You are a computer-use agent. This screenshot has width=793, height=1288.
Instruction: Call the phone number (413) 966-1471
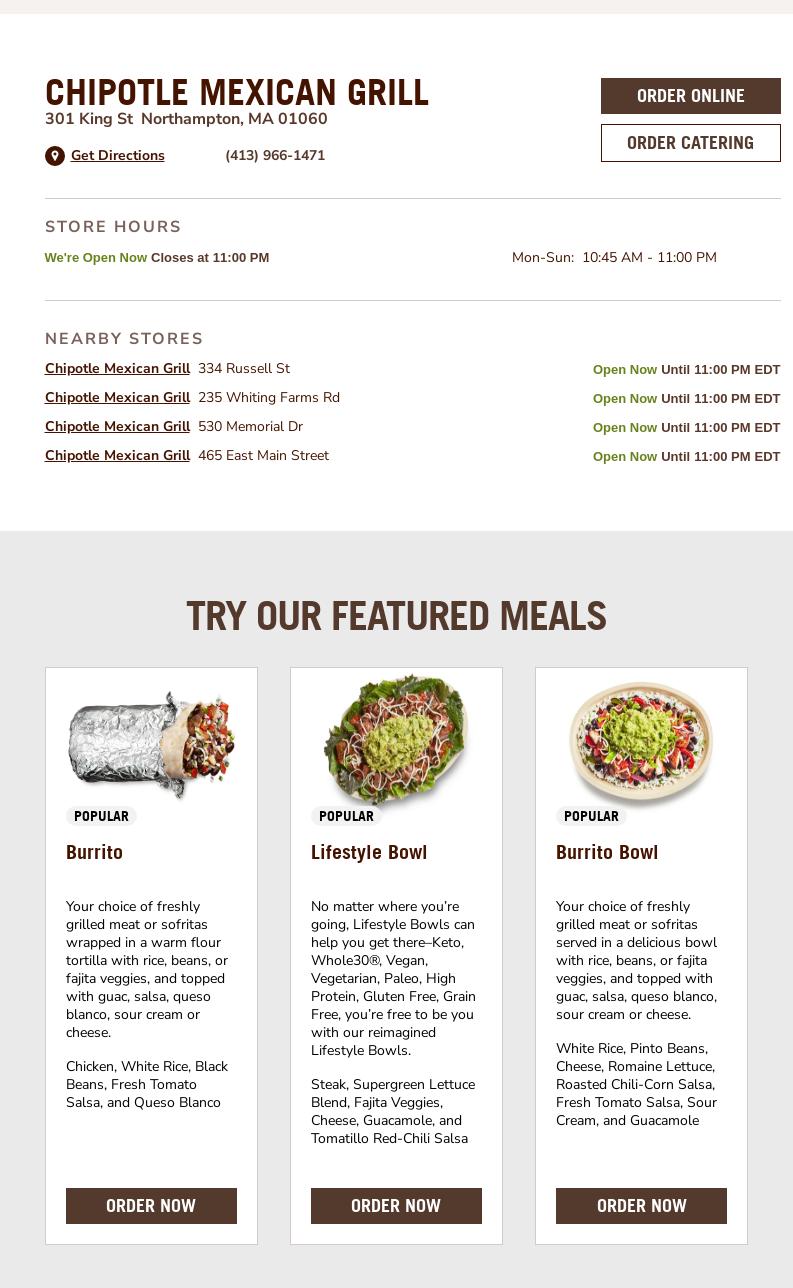[275, 156]
